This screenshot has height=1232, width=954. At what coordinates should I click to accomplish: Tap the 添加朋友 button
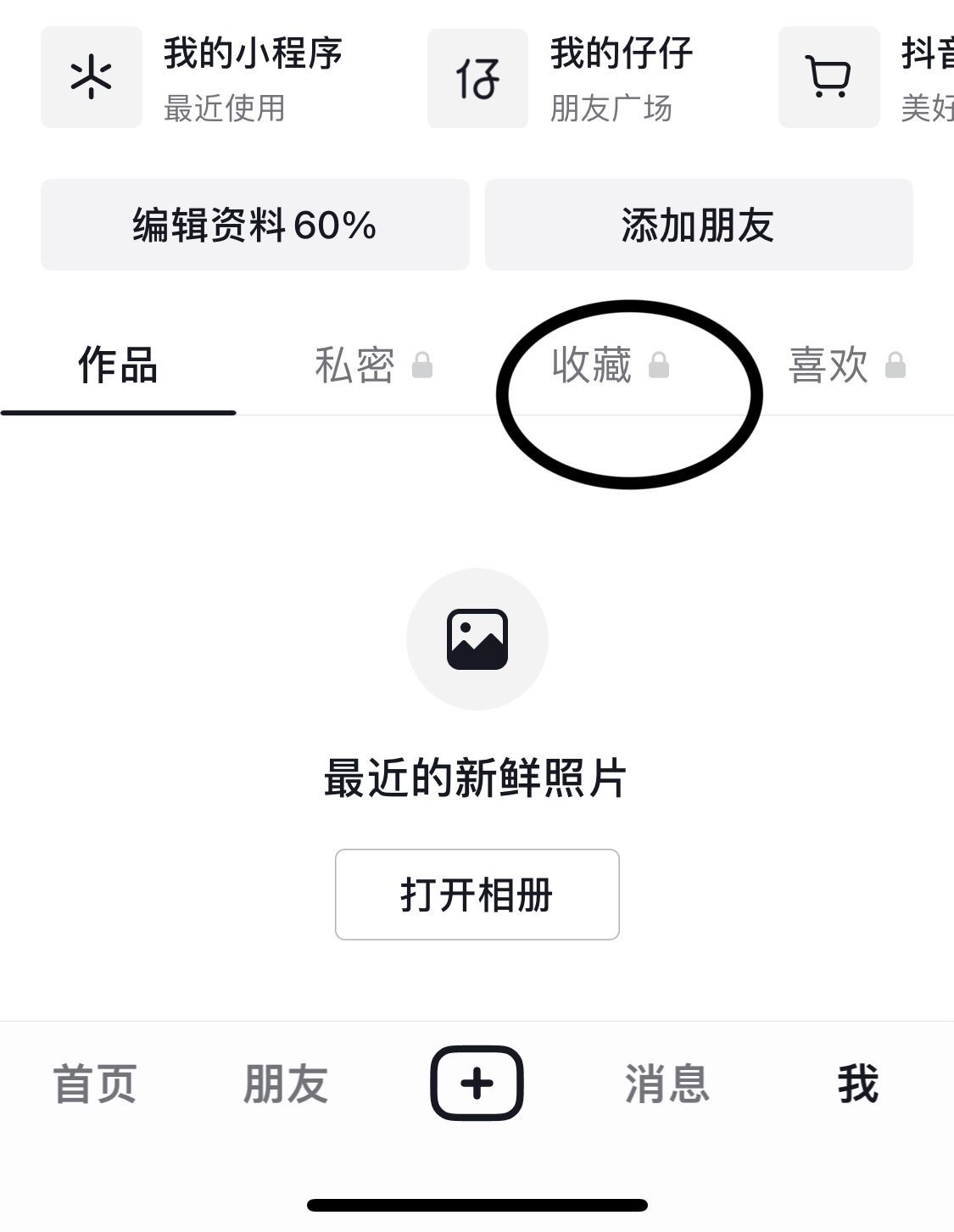tap(698, 225)
